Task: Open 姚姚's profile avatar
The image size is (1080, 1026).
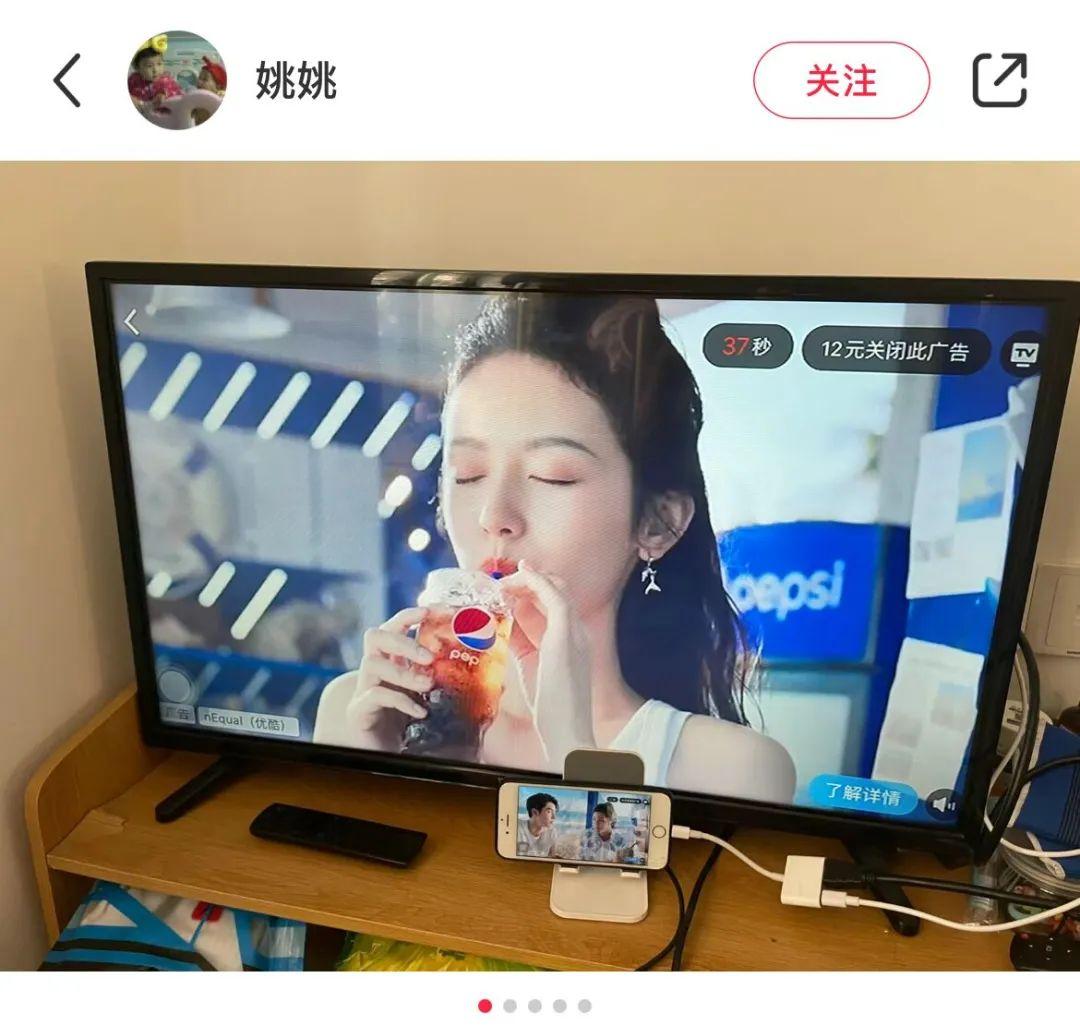Action: (177, 80)
